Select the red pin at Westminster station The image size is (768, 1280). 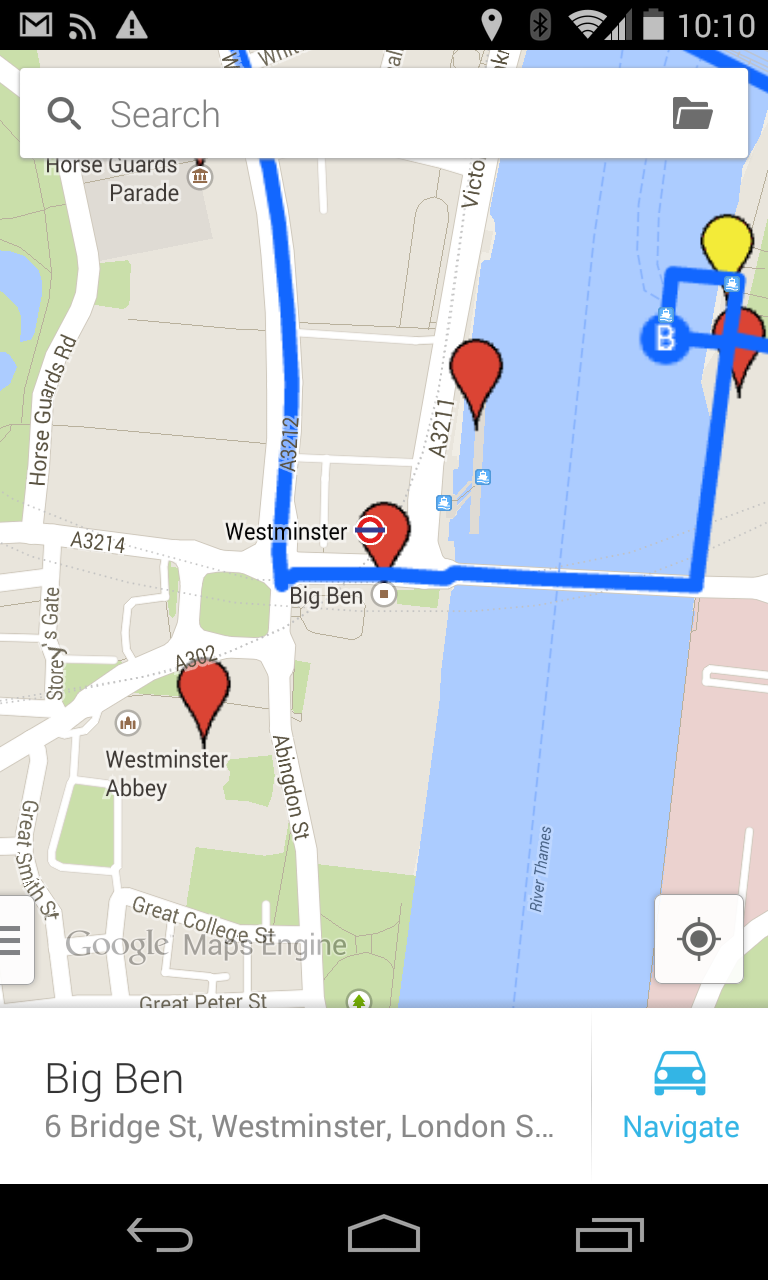pos(386,533)
